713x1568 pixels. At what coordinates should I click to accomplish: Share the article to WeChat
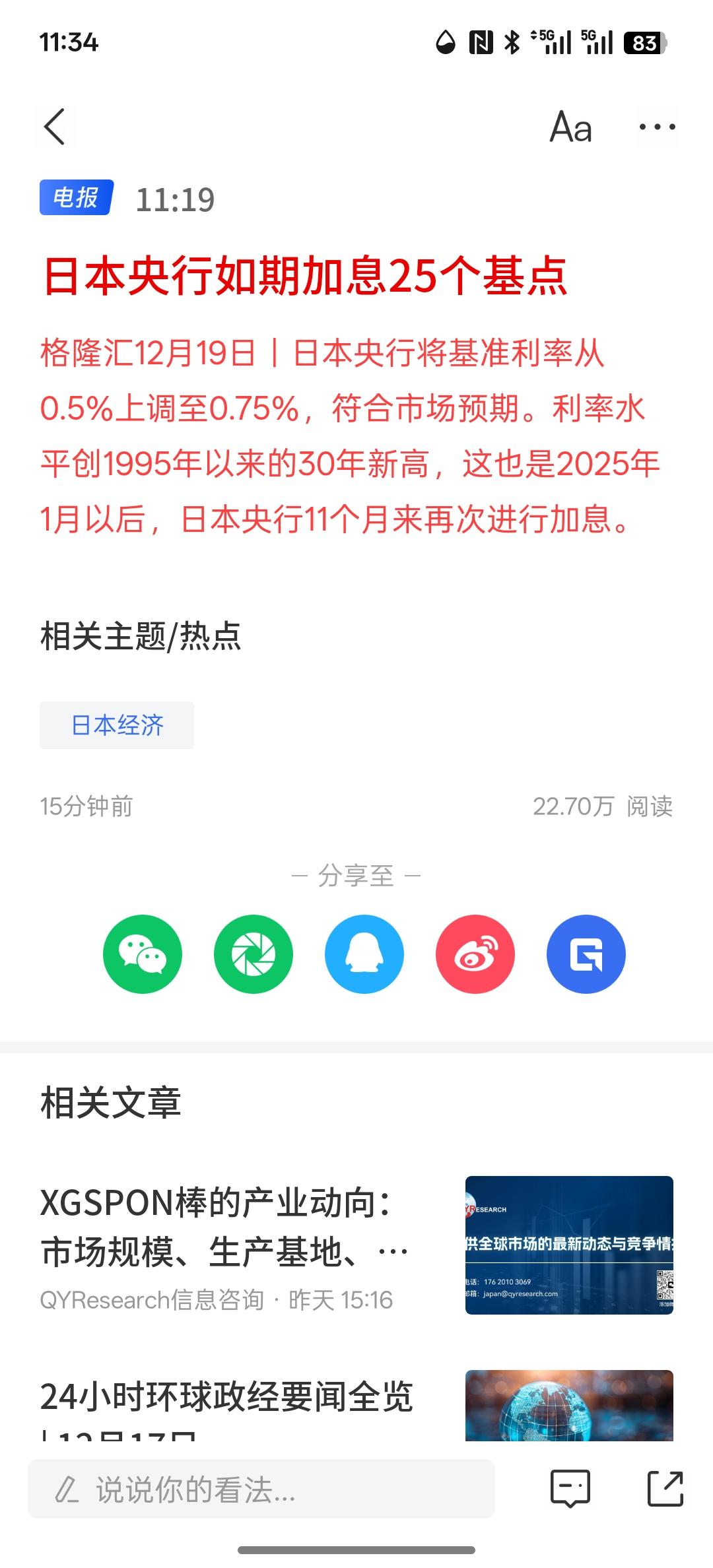click(x=142, y=954)
